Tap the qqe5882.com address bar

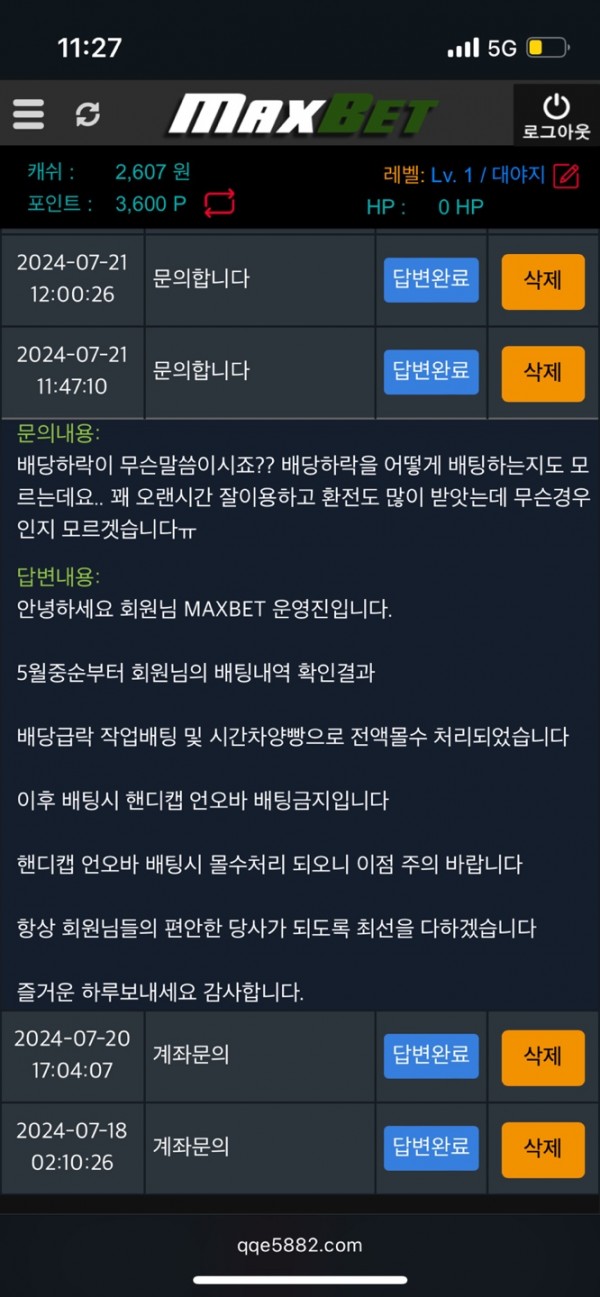coord(300,1245)
